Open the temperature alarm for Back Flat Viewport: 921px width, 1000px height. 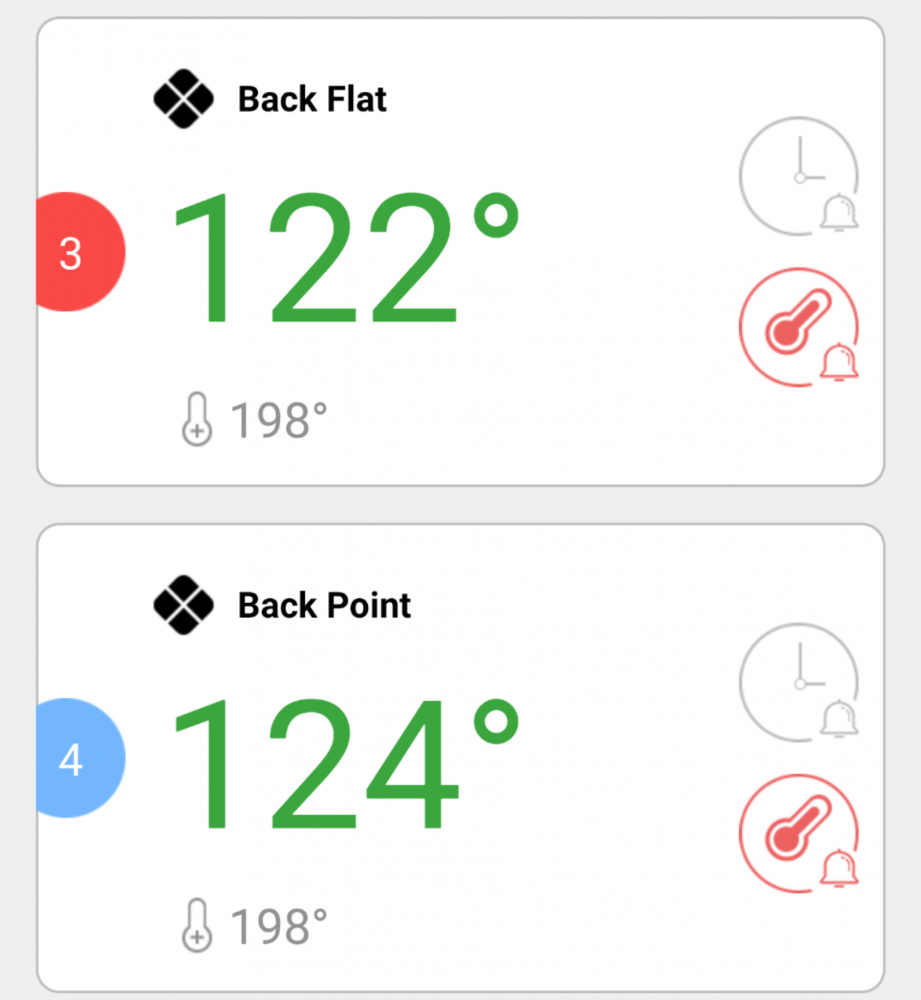tap(798, 328)
